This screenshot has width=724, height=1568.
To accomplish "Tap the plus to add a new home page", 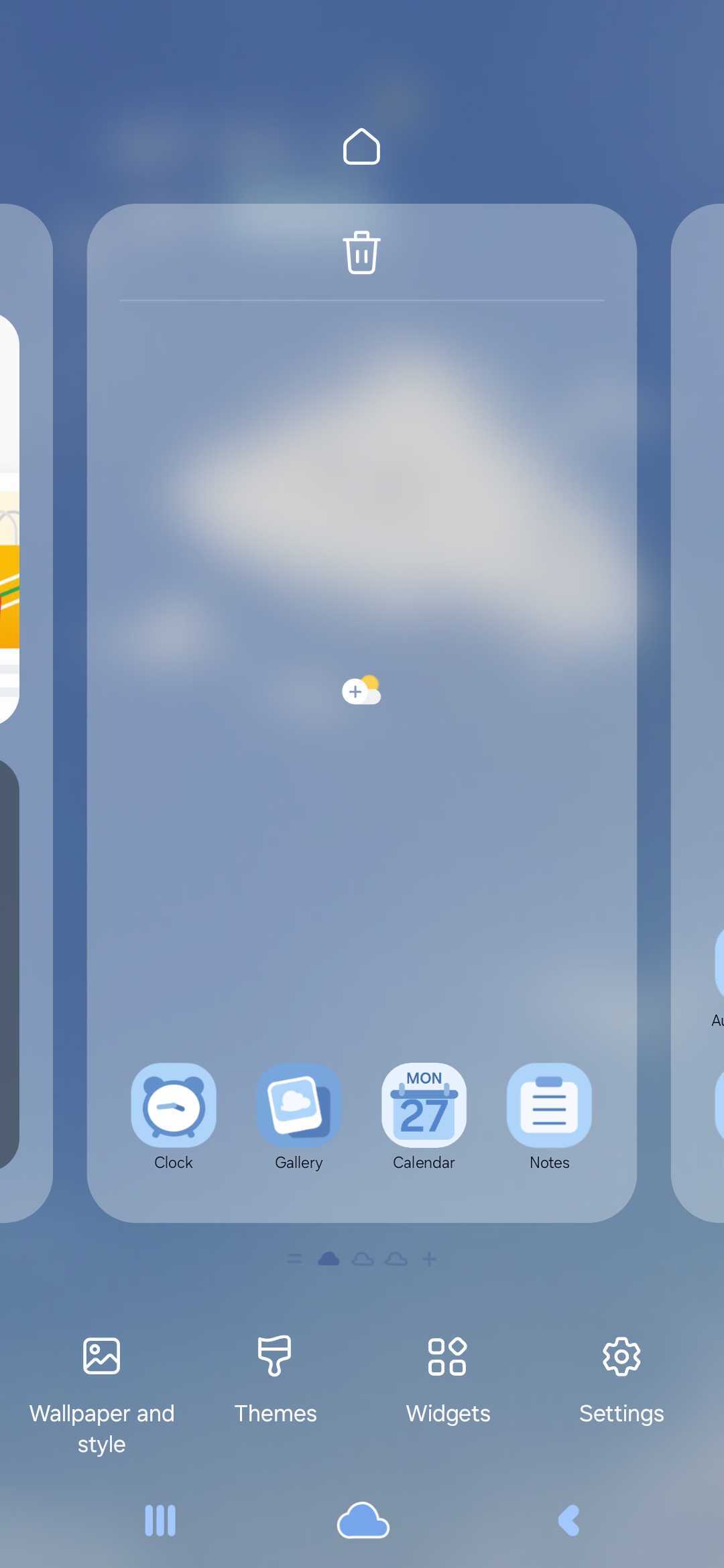I will click(430, 1258).
